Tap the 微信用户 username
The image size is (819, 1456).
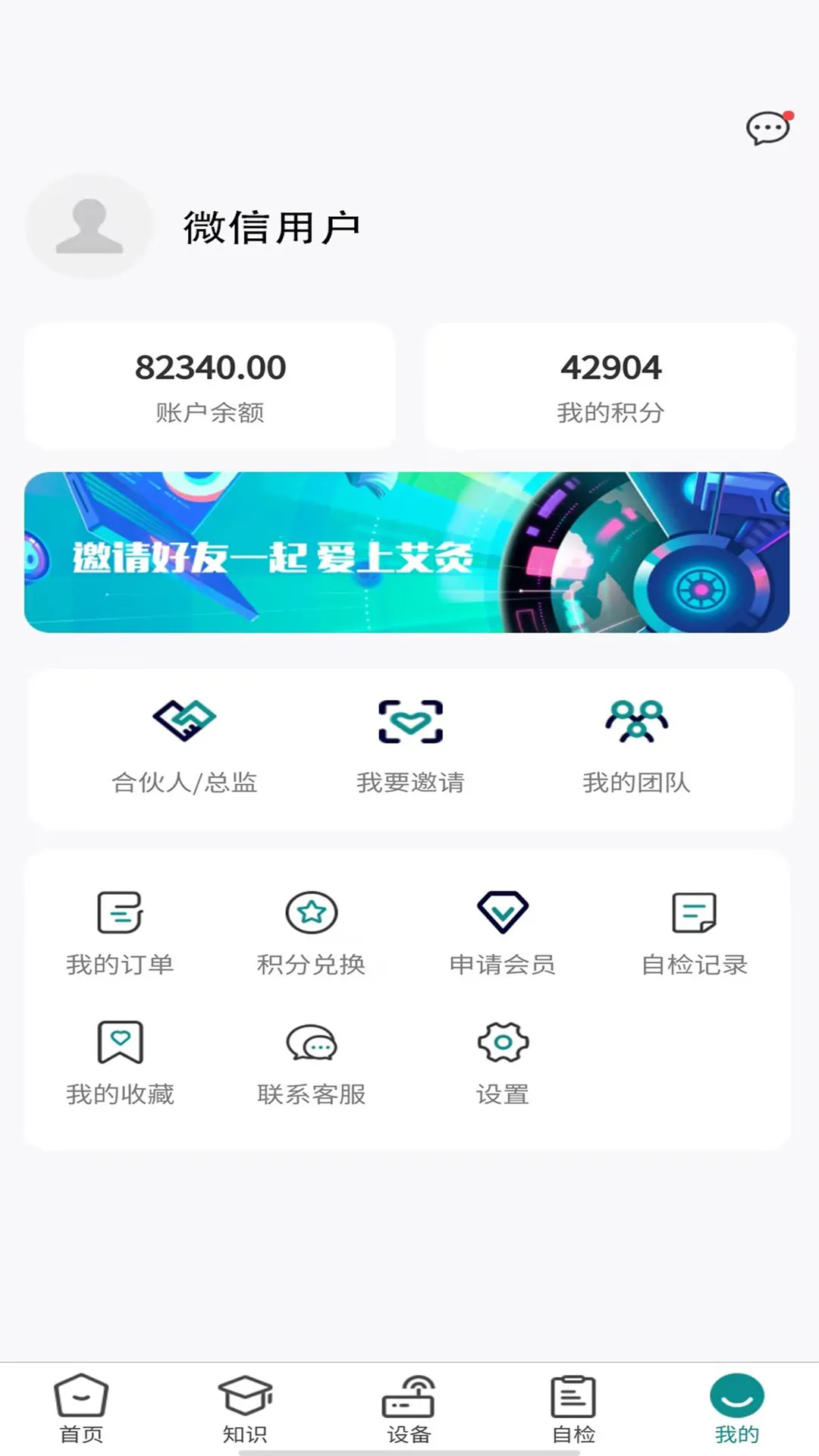click(273, 225)
